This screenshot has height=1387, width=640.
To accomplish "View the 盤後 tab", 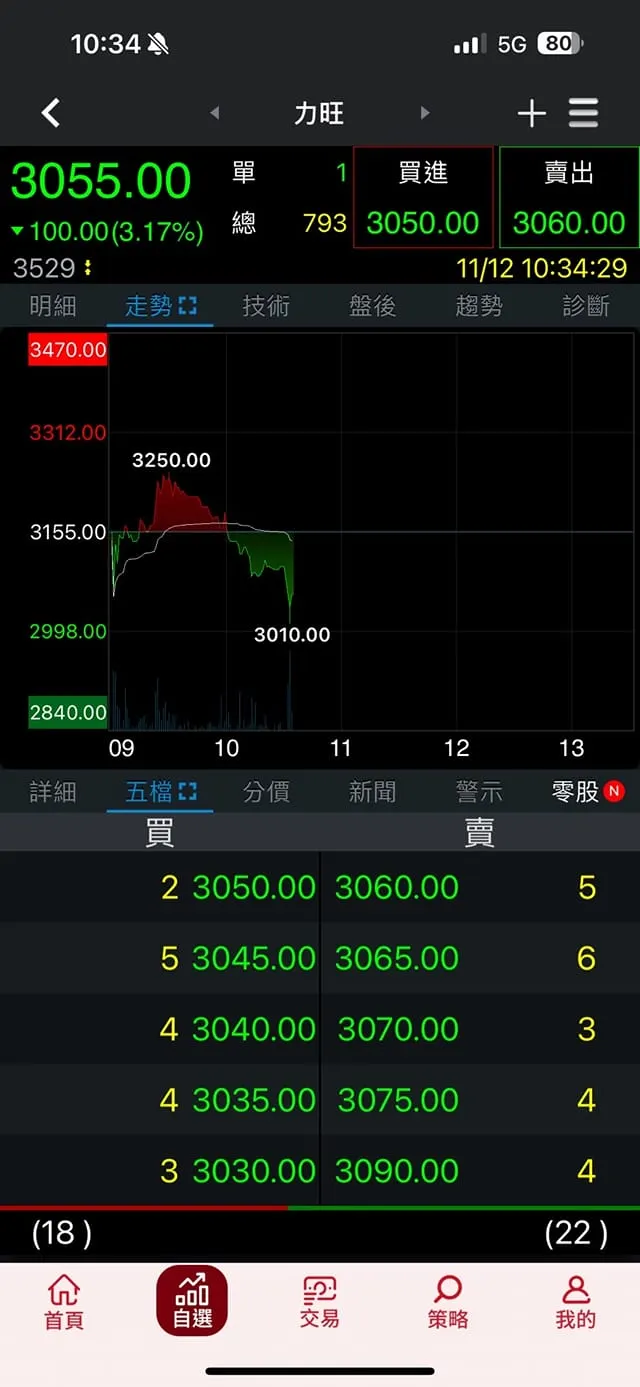I will (373, 306).
